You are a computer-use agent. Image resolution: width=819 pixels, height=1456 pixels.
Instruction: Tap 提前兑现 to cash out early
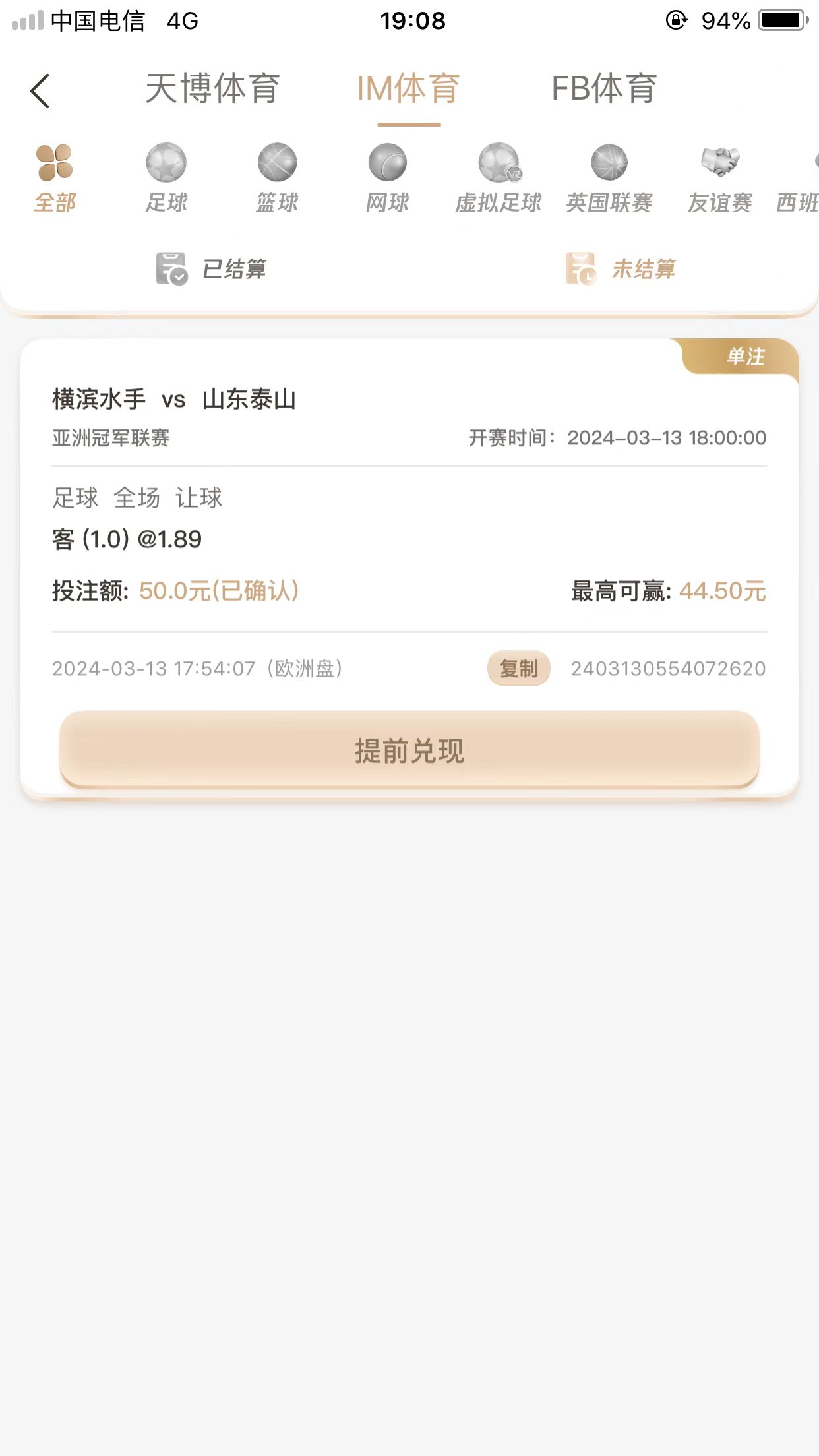409,750
